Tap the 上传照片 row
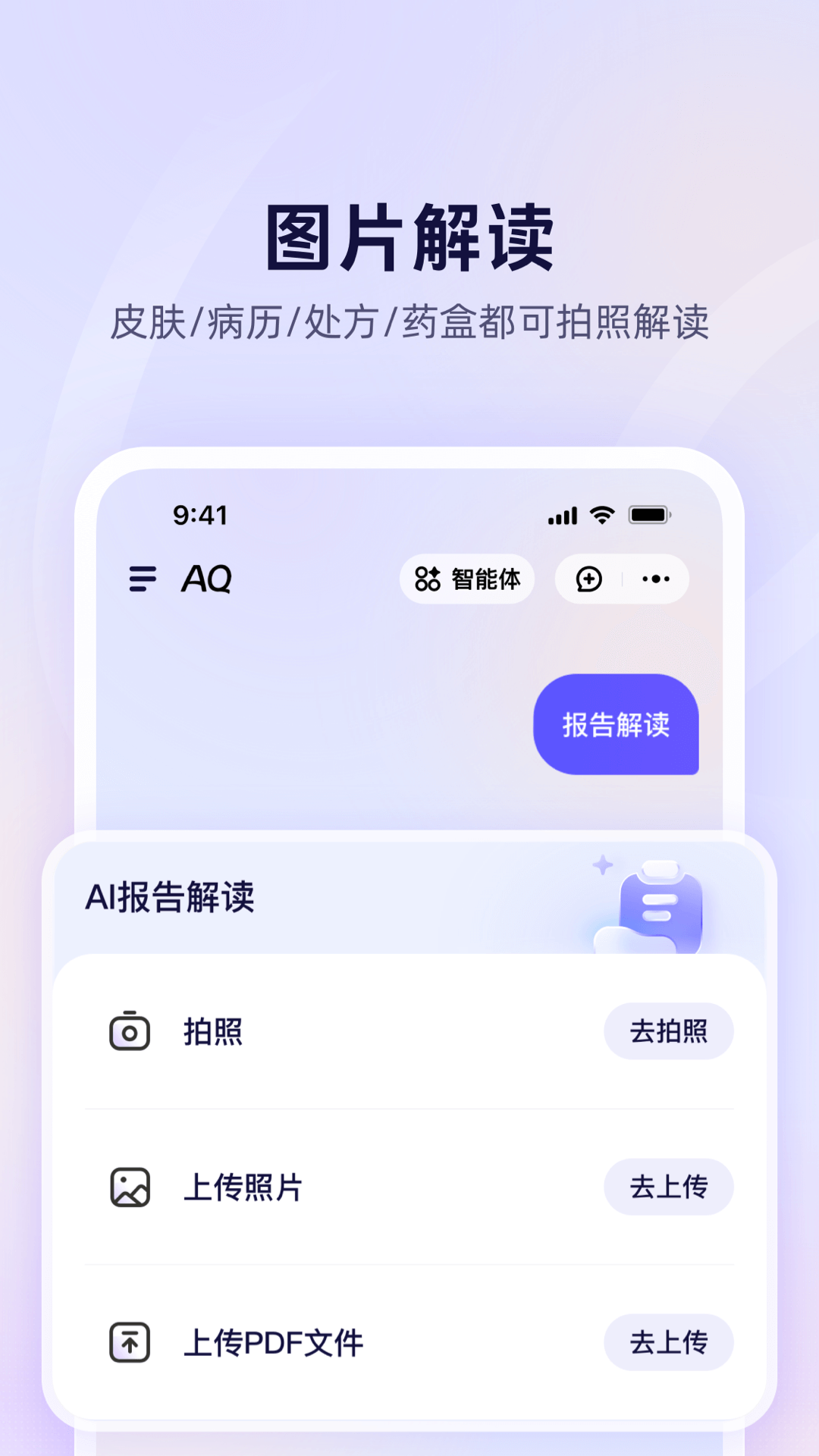This screenshot has width=819, height=1456. click(244, 1188)
